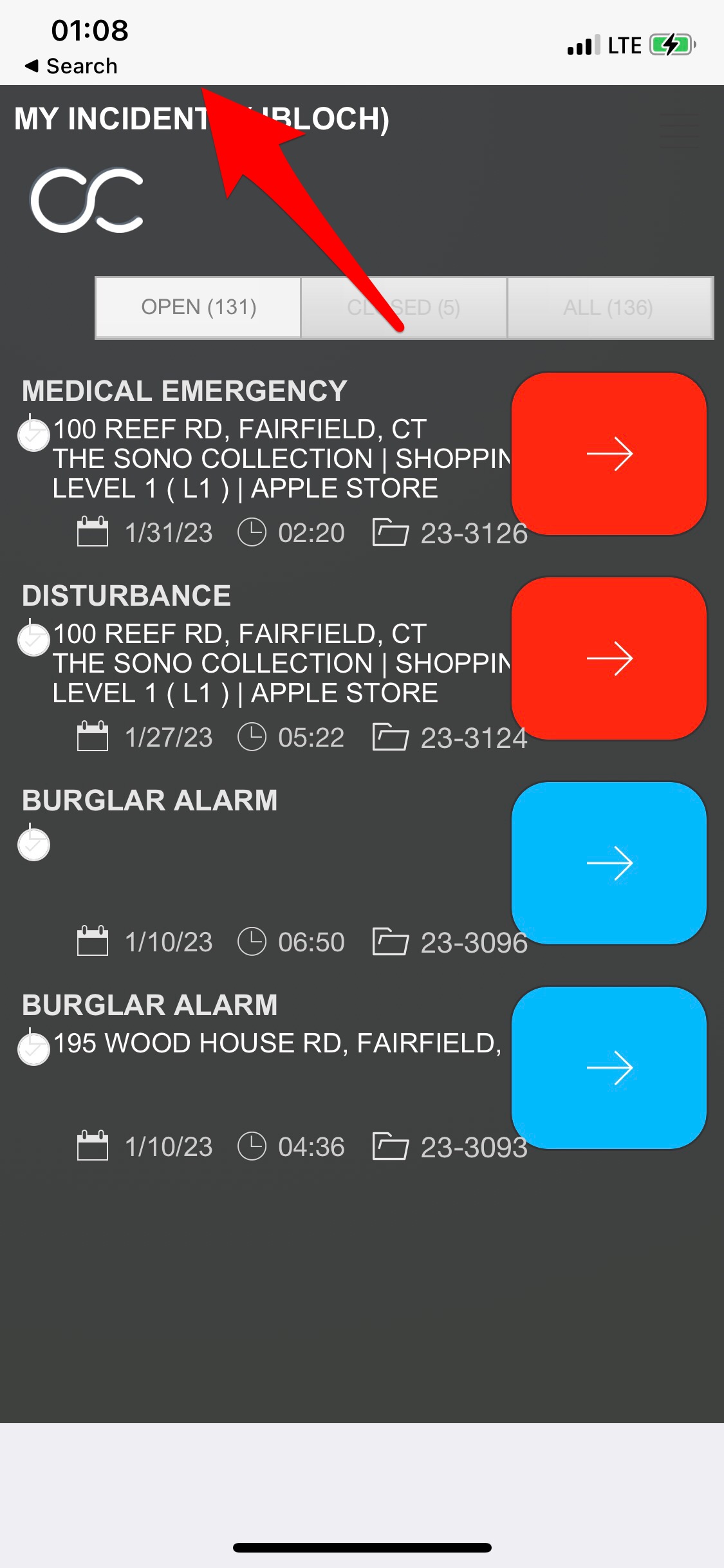Tap the Disturbance status check icon

point(33,639)
